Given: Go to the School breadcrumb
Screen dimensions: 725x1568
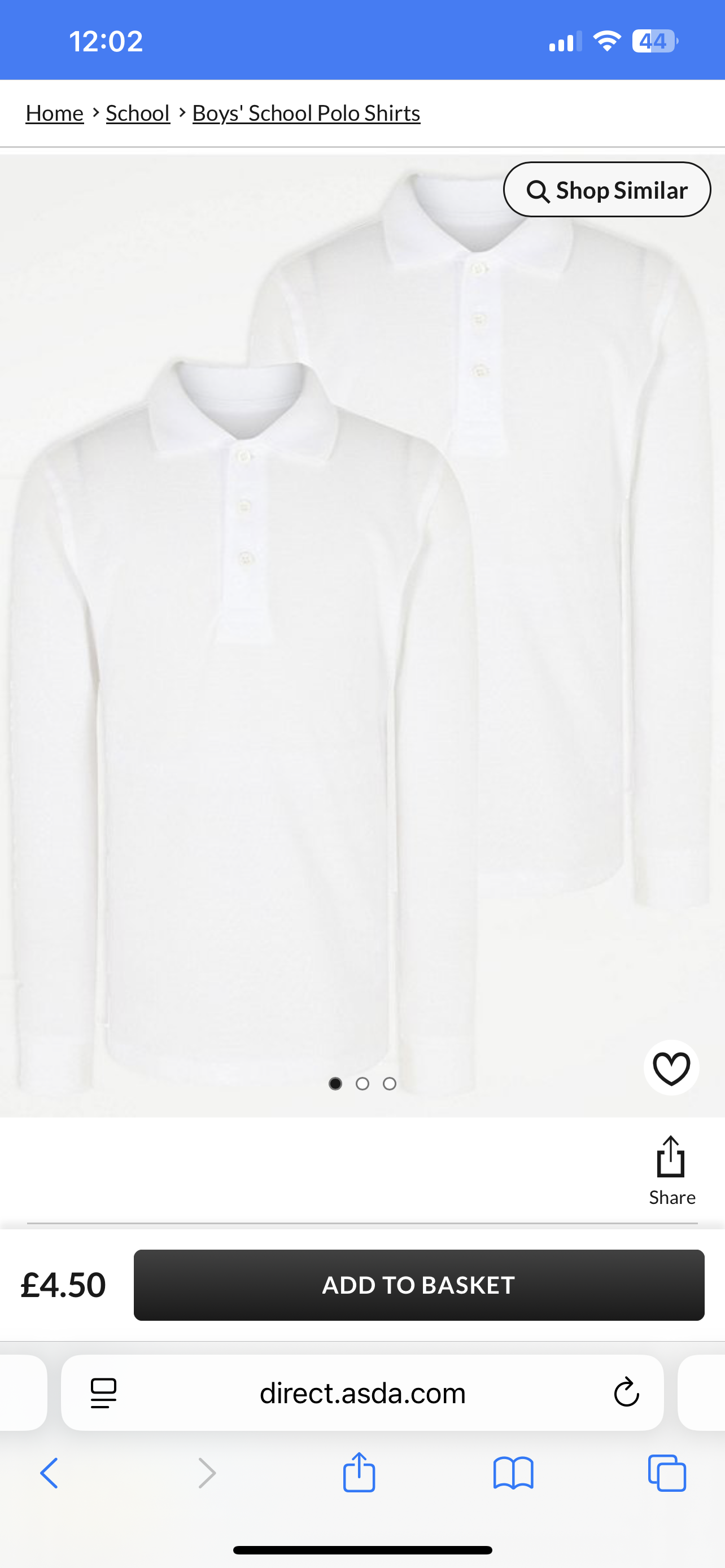Looking at the screenshot, I should [x=138, y=113].
